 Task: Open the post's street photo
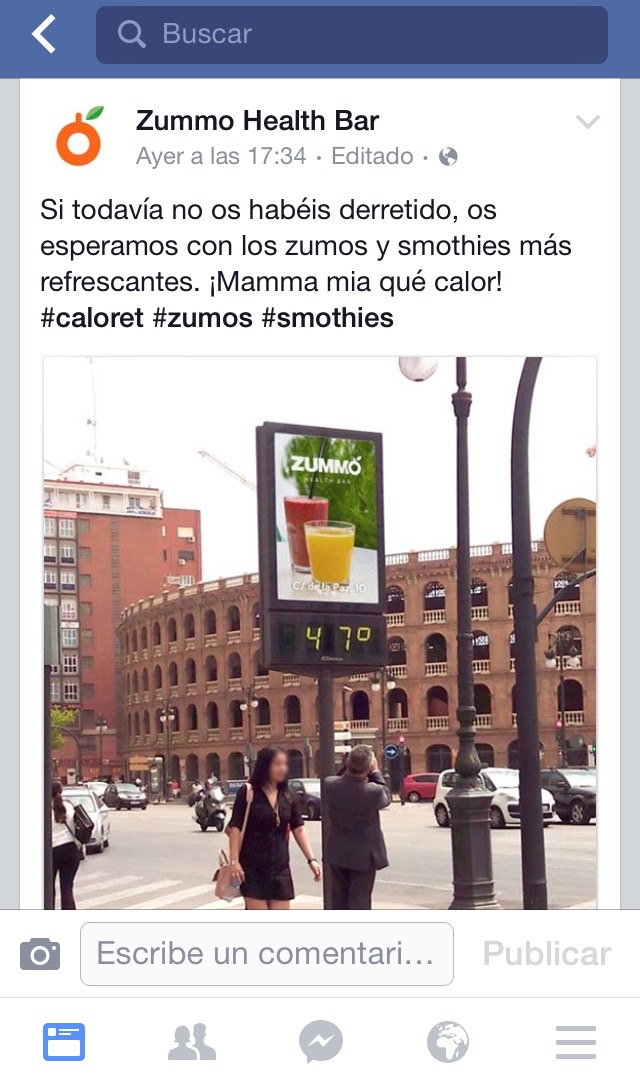[320, 632]
